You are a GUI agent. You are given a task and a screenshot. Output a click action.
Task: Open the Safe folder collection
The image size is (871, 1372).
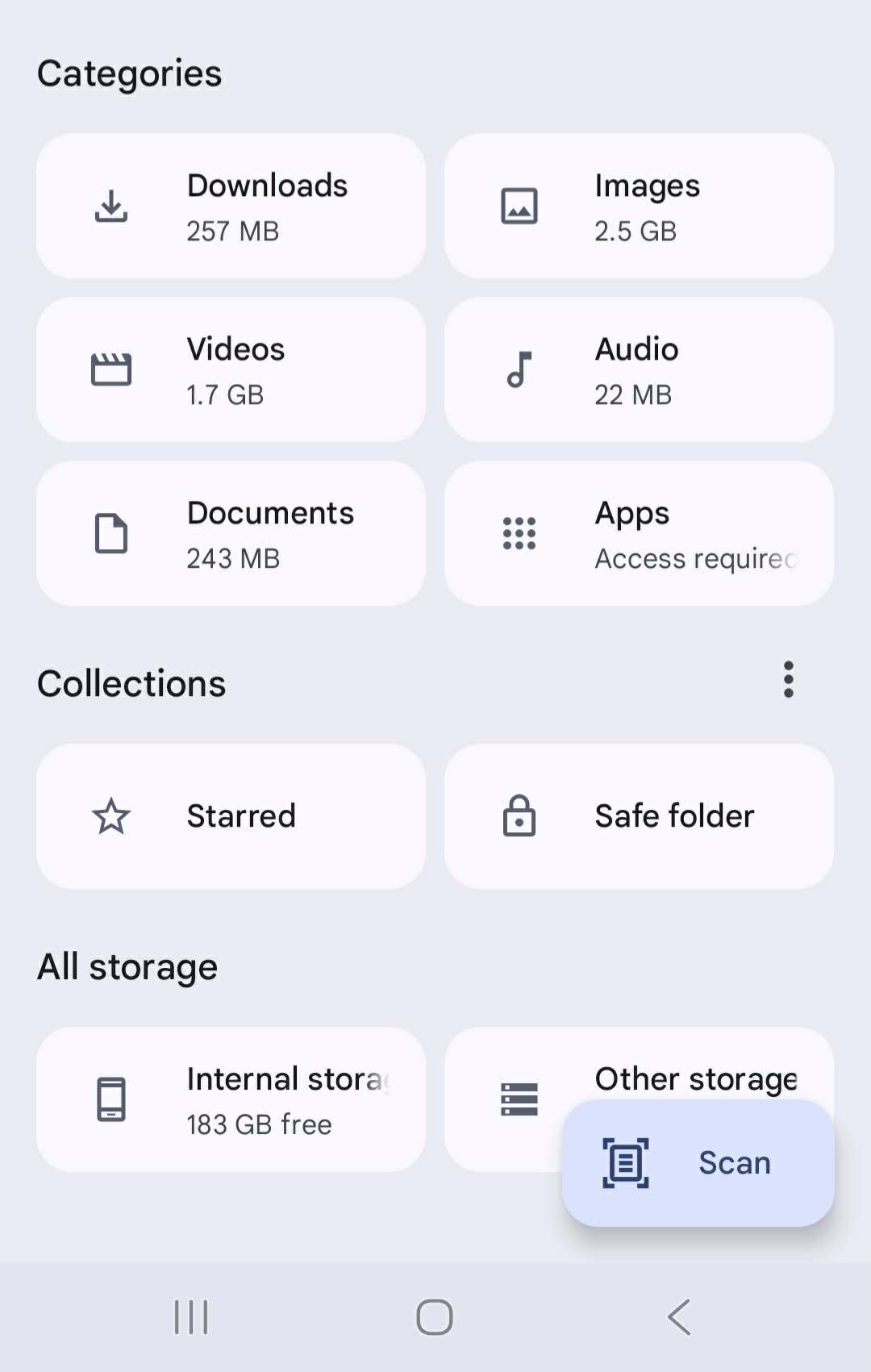(x=639, y=816)
